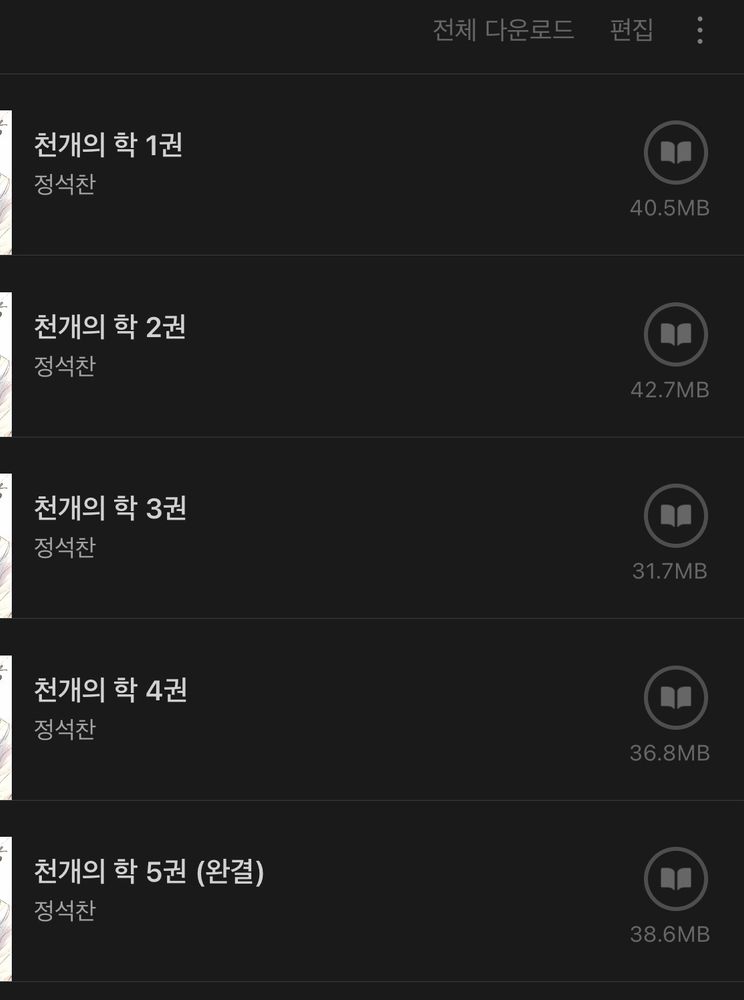Tap the book icon for 천개의 학 1권

tap(676, 152)
